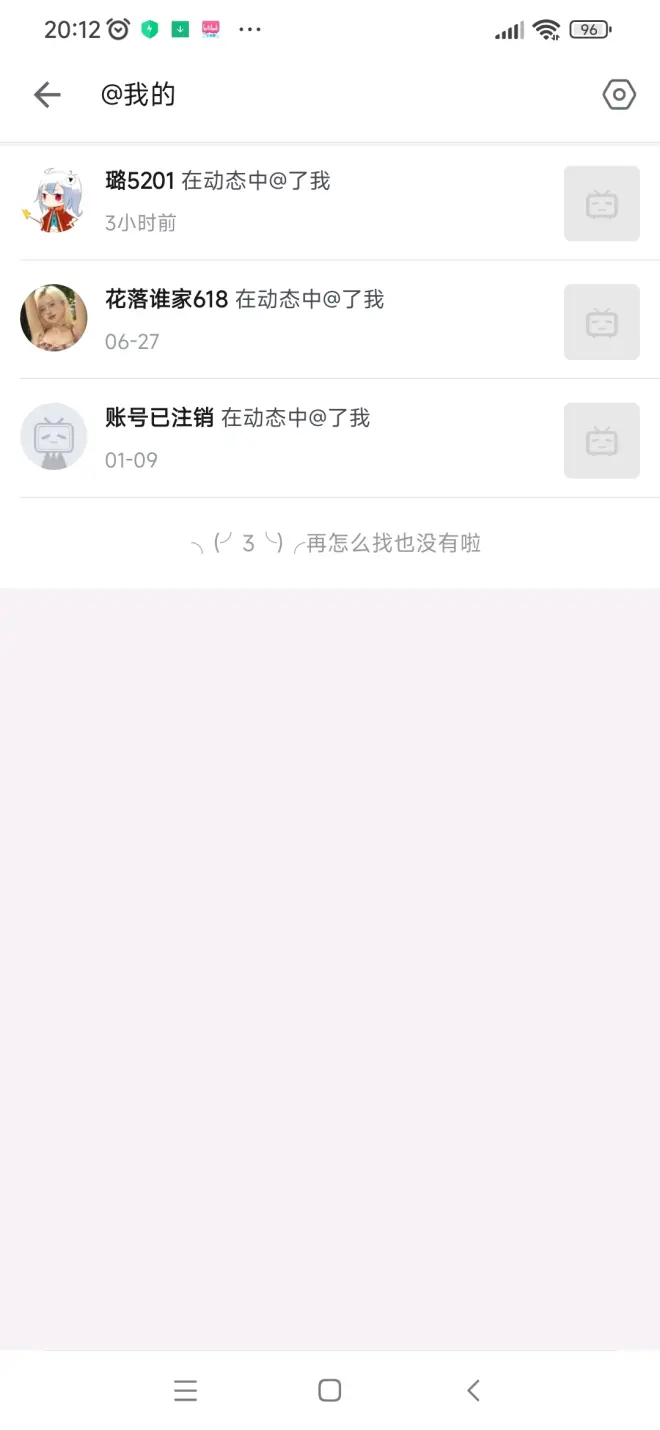Open the settings hexagon icon
The image size is (660, 1430).
pos(619,95)
